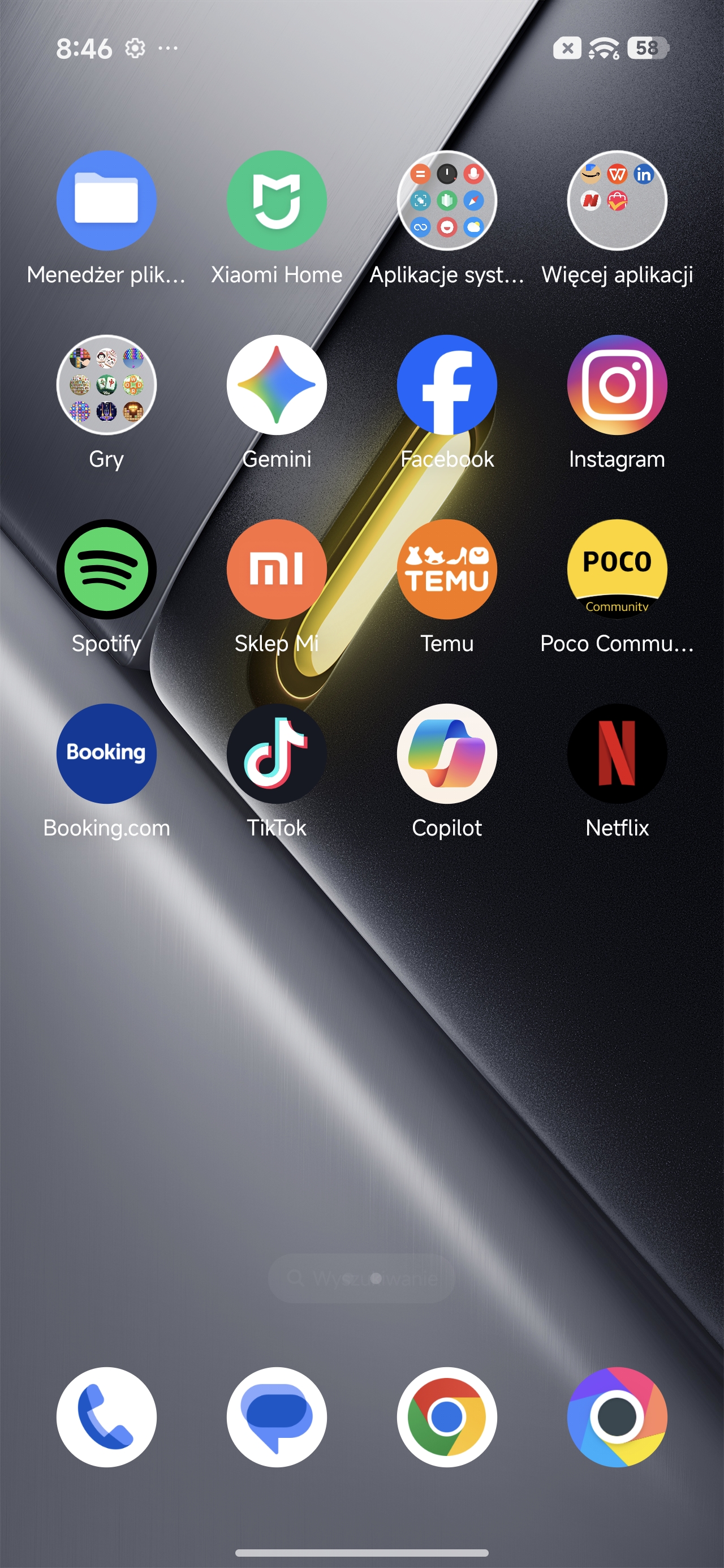Launch Netflix
This screenshot has width=724, height=1568.
pos(617,753)
